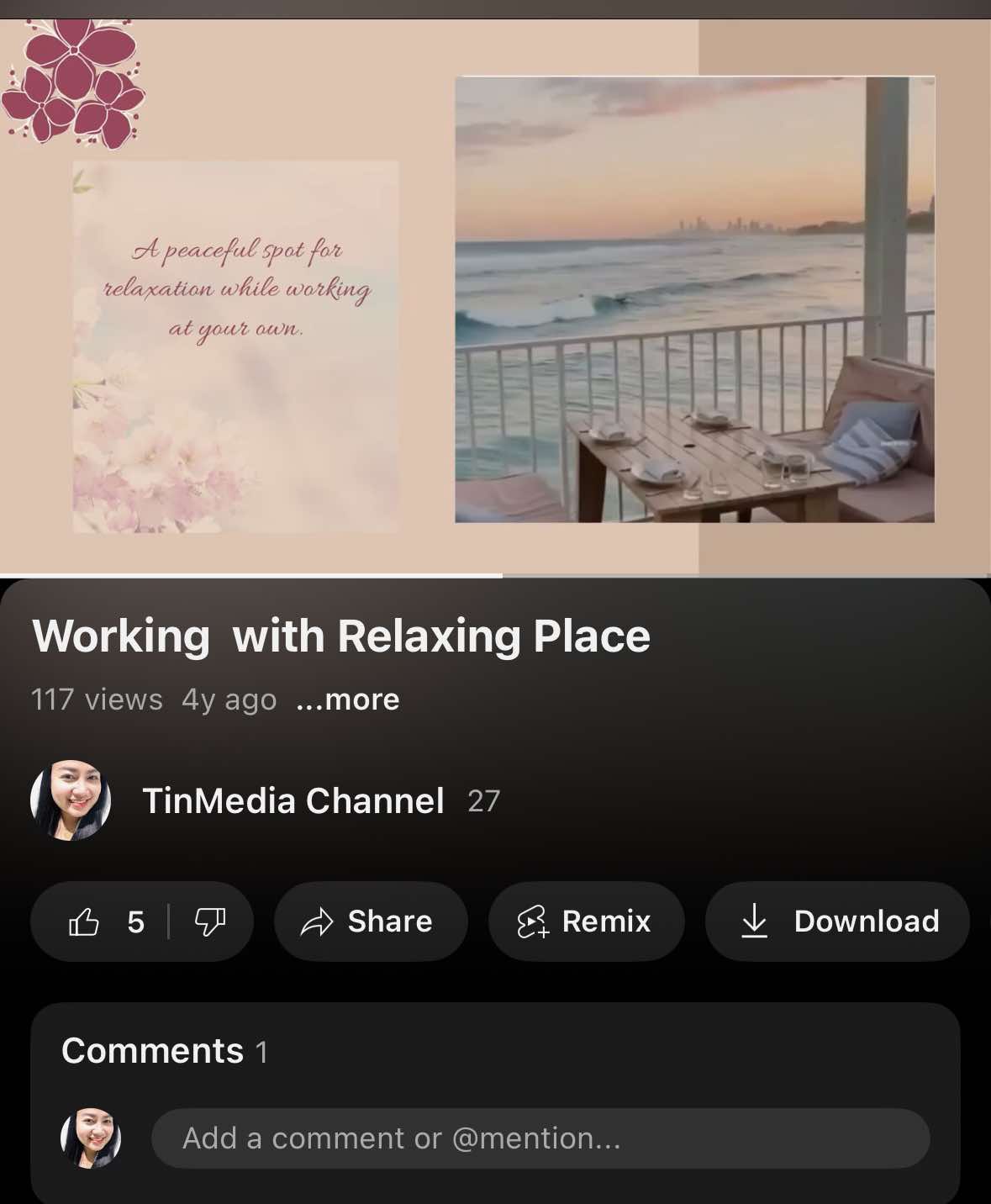Open the Remix option
991x1204 pixels.
pos(586,921)
